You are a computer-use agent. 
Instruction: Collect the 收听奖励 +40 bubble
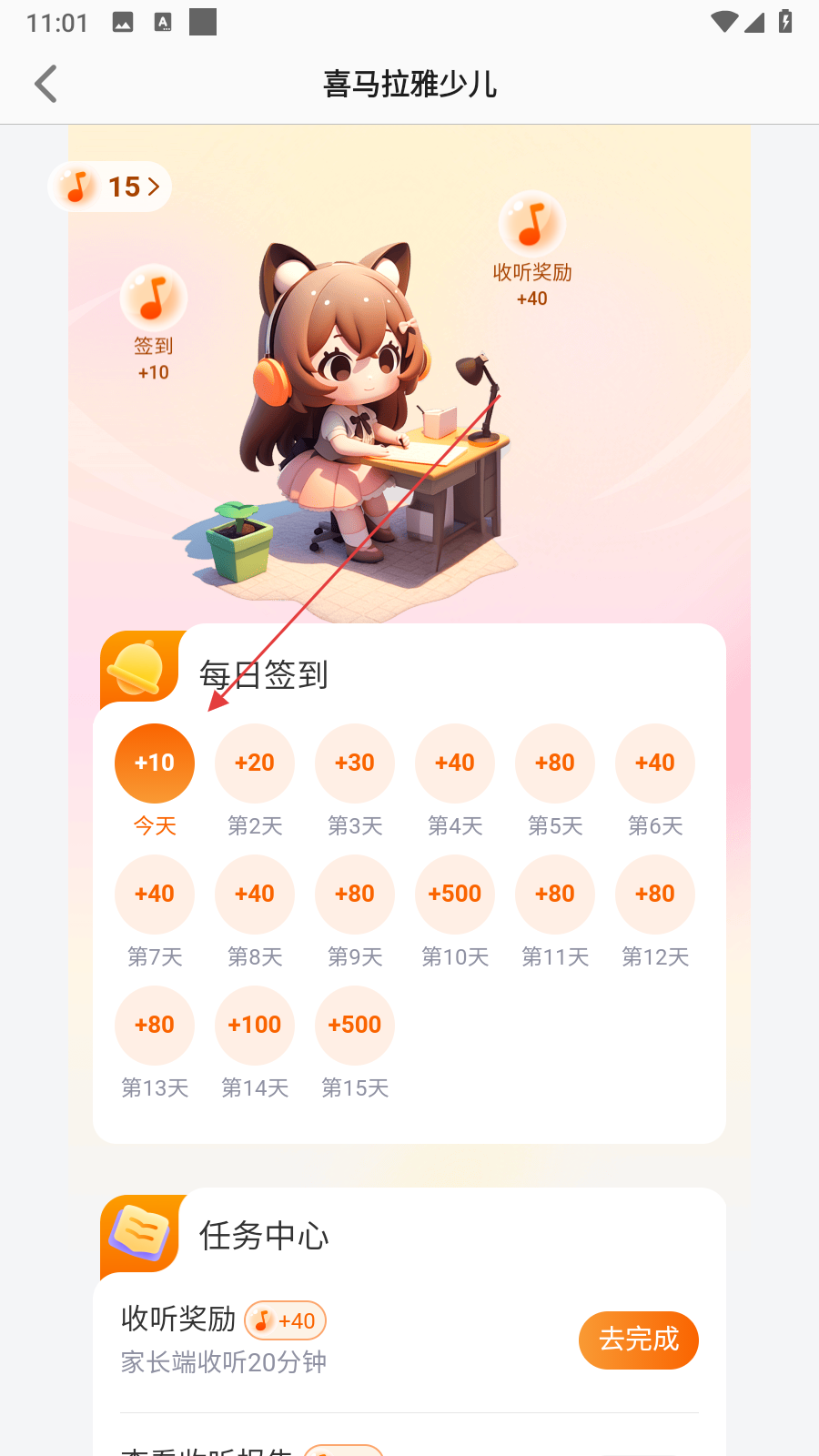point(532,225)
